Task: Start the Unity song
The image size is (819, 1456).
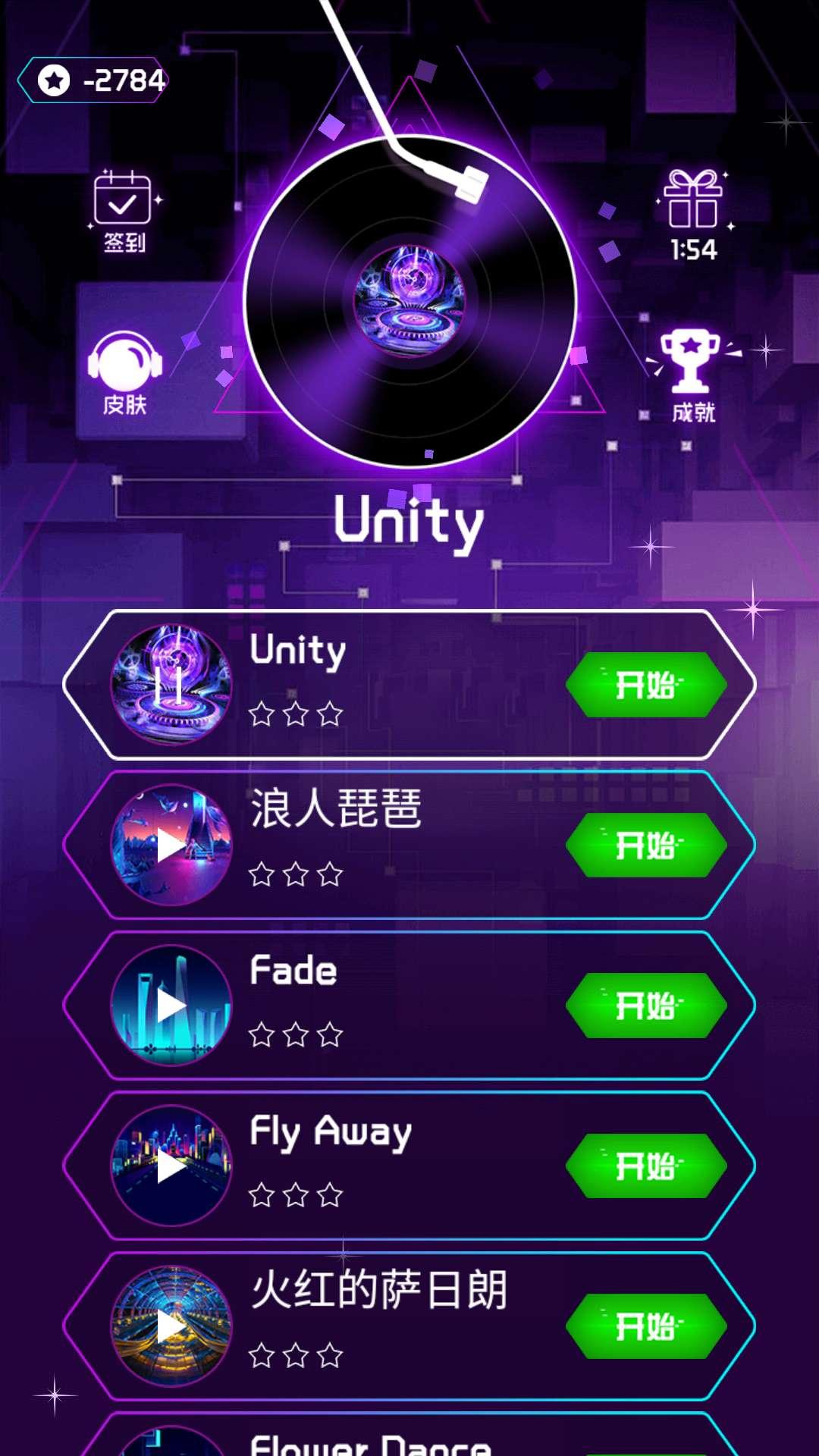Action: coord(645,685)
